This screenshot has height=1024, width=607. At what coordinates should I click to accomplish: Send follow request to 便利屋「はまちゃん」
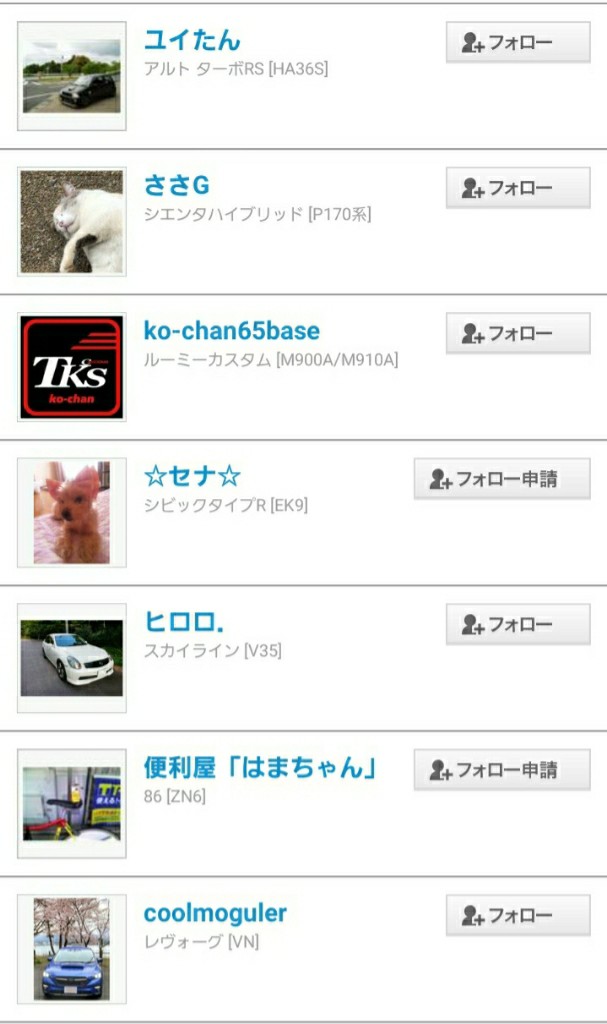(502, 770)
